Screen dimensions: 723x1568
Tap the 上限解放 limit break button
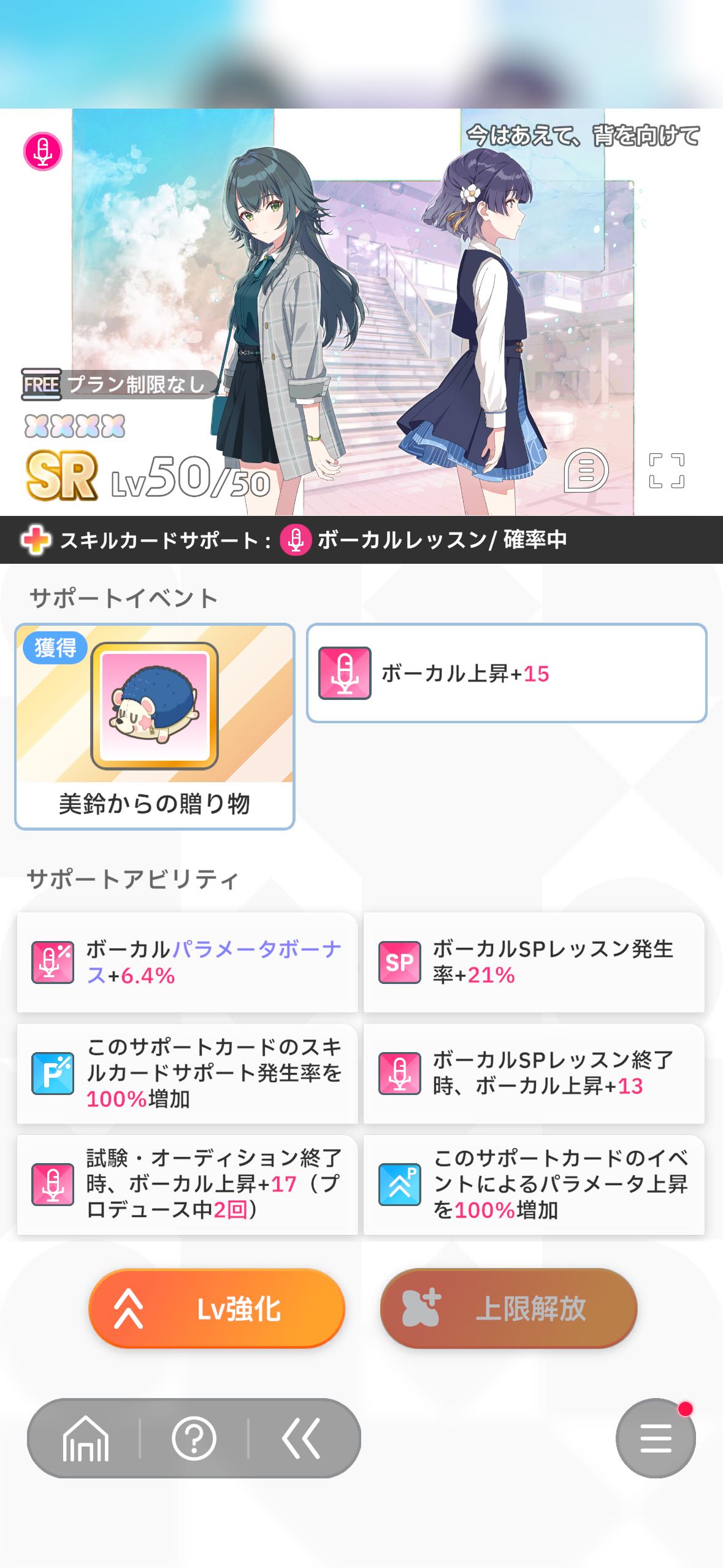pyautogui.click(x=508, y=1309)
